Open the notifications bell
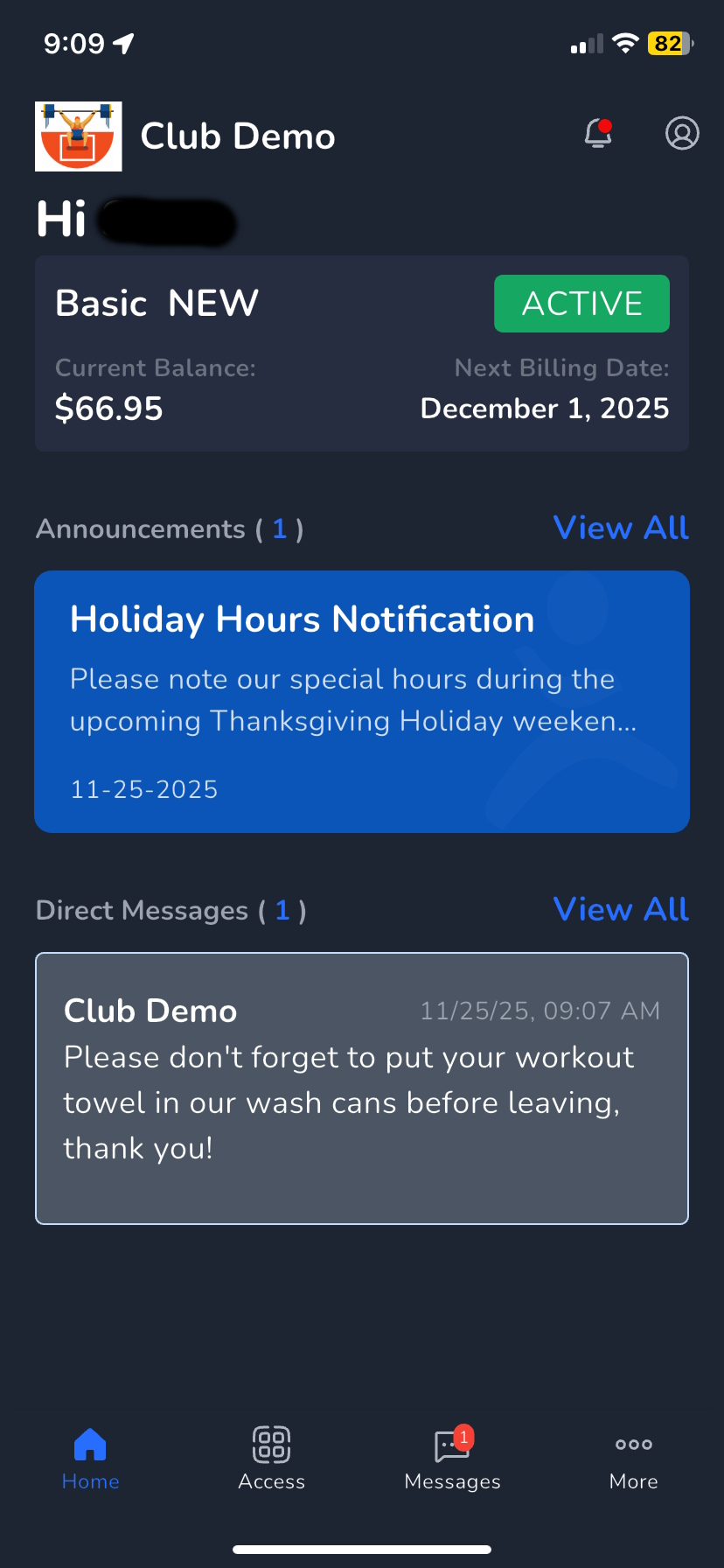Viewport: 724px width, 1568px height. pyautogui.click(x=598, y=134)
